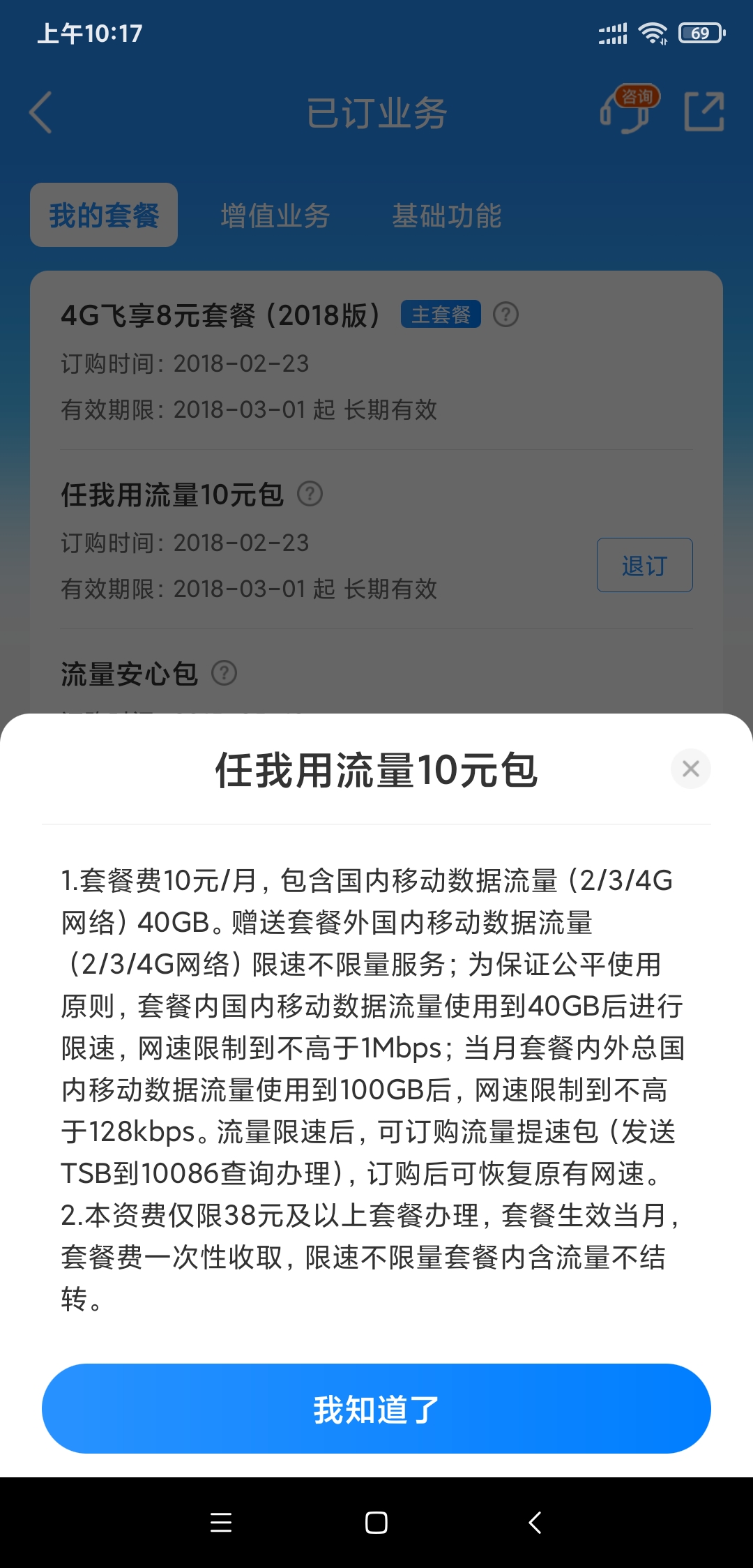Select the 我的套餐 tab
The width and height of the screenshot is (753, 1568).
pos(104,215)
